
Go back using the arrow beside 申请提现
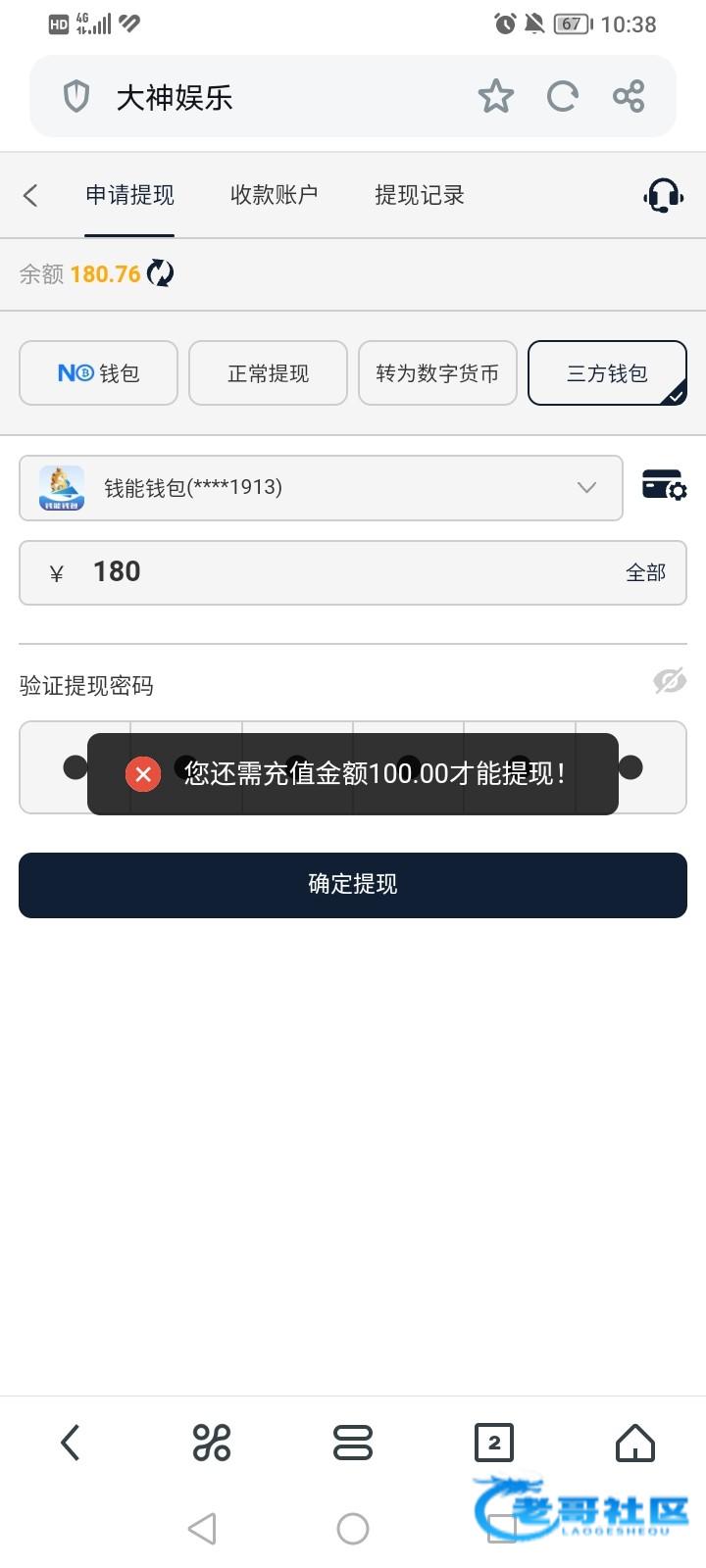coord(30,195)
